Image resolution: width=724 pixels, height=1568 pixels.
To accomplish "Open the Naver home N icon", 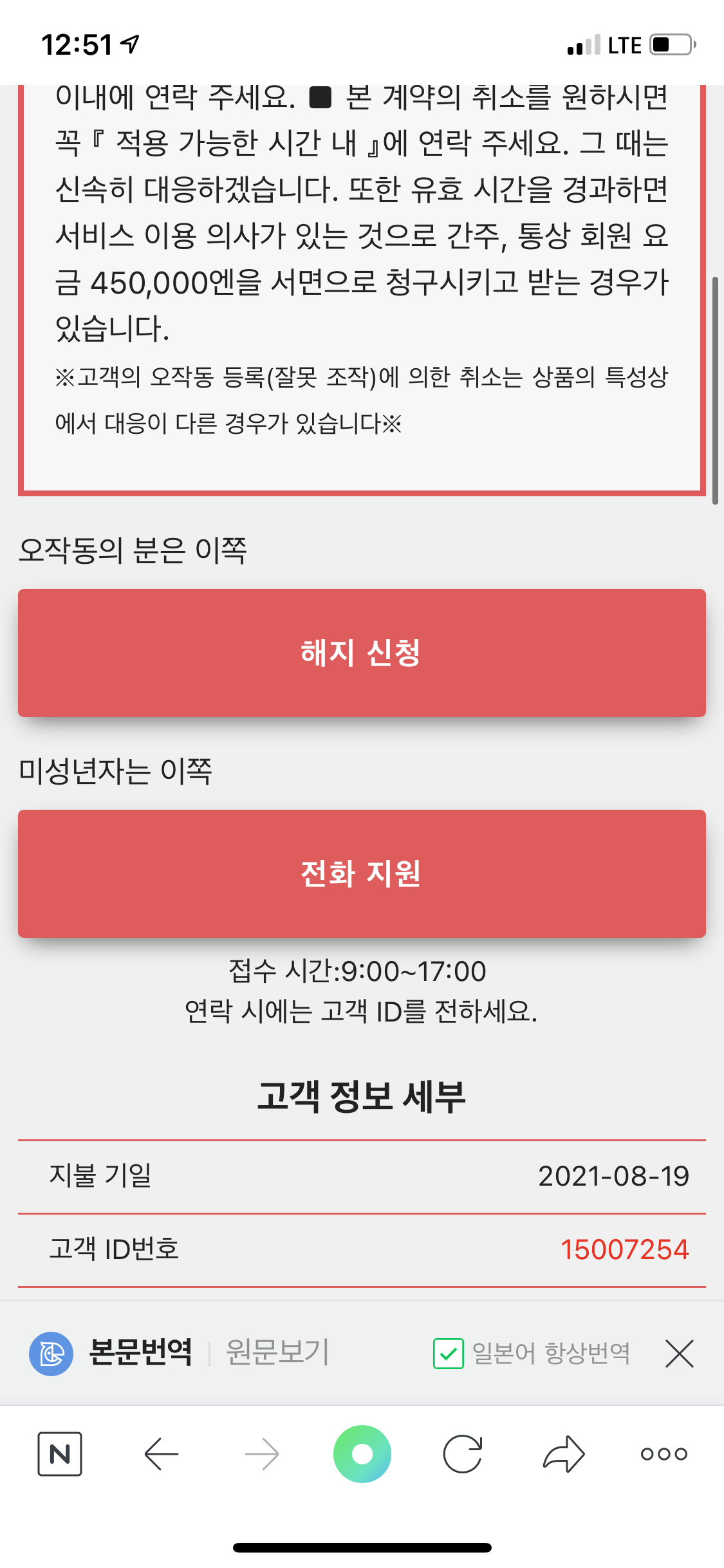I will [x=60, y=1454].
